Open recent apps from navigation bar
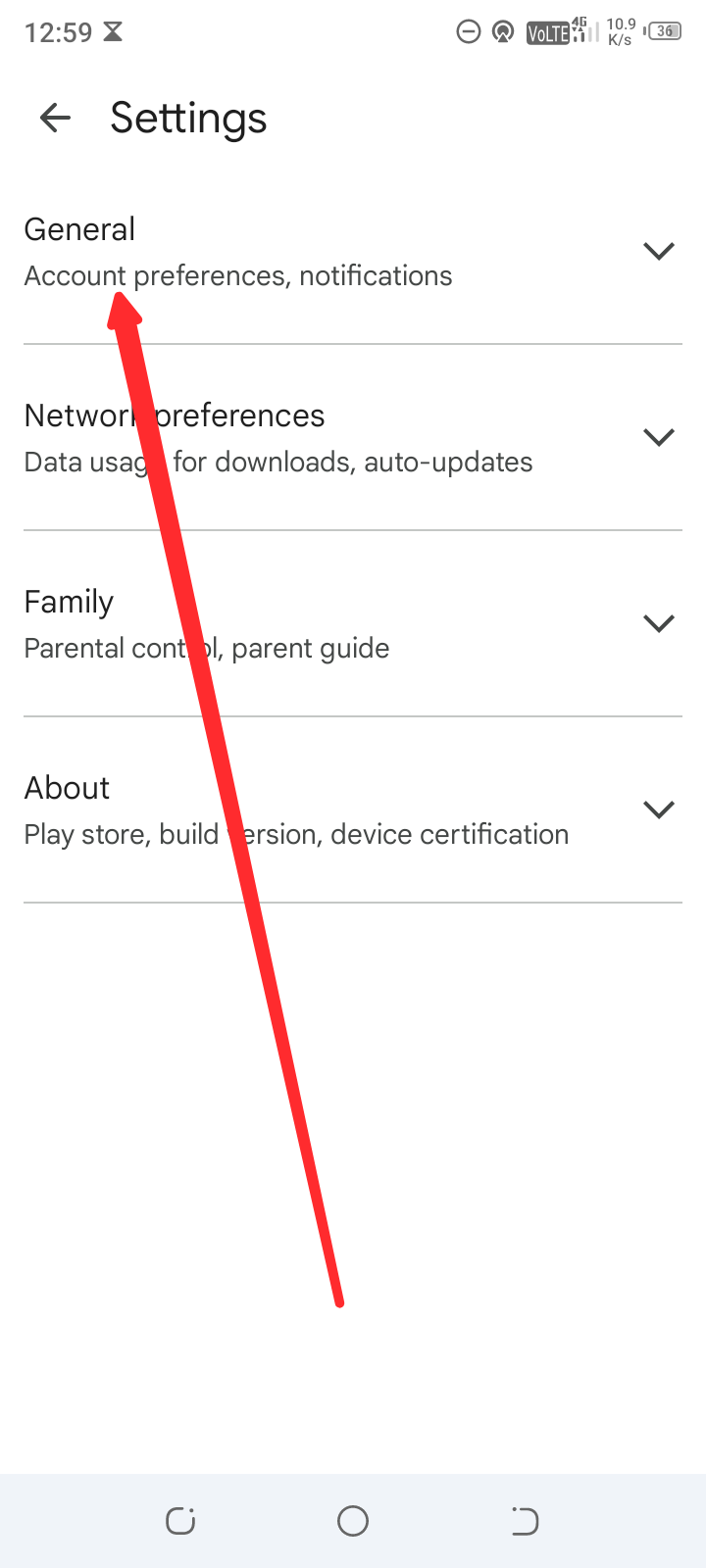This screenshot has height=1568, width=706. pos(180,1521)
